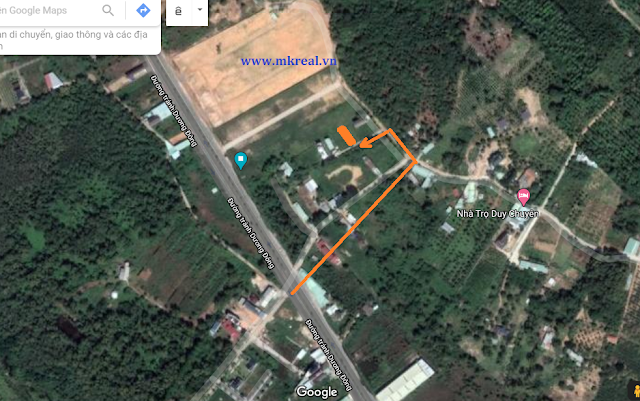The height and width of the screenshot is (401, 640).
Task: Open directions with the blue arrow
Action: coord(142,11)
